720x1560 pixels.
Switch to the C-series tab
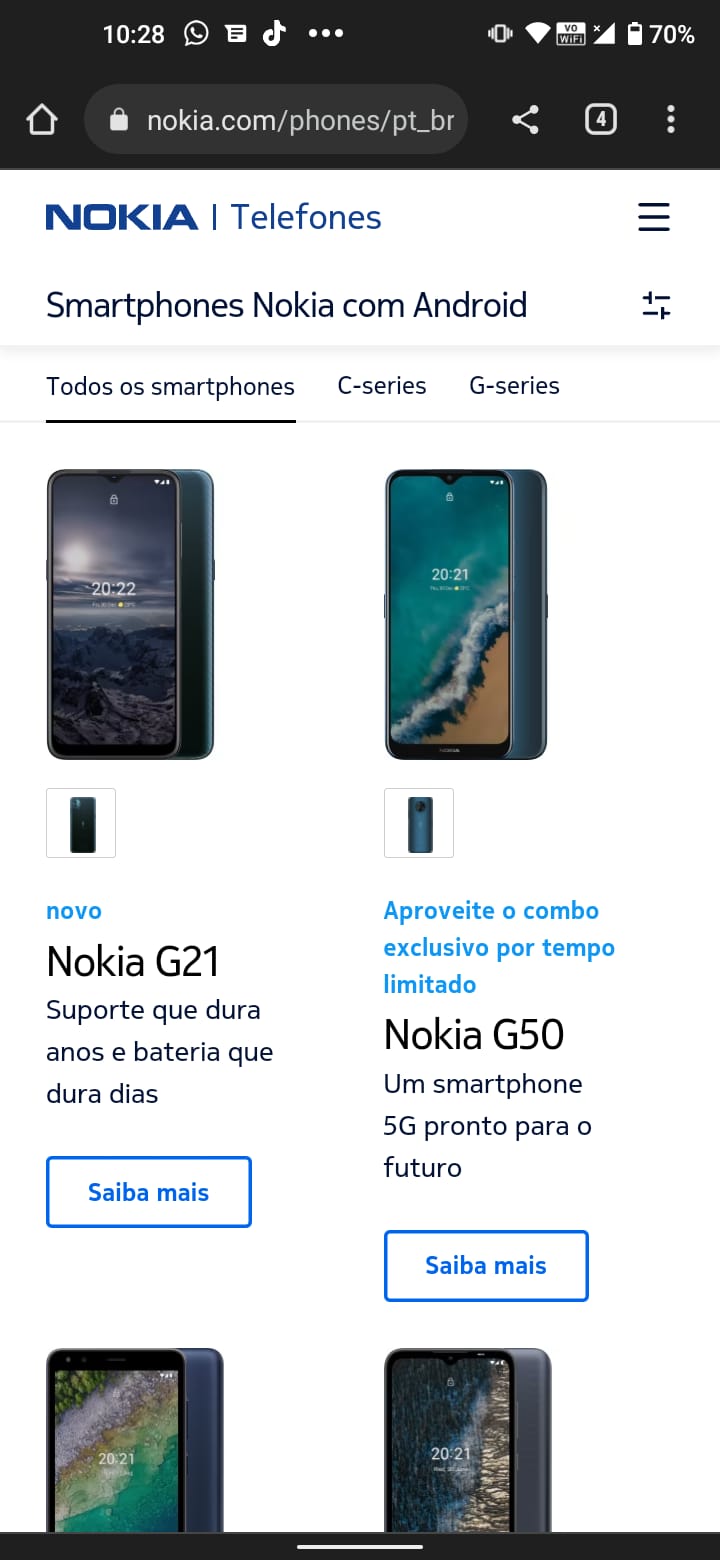click(382, 386)
